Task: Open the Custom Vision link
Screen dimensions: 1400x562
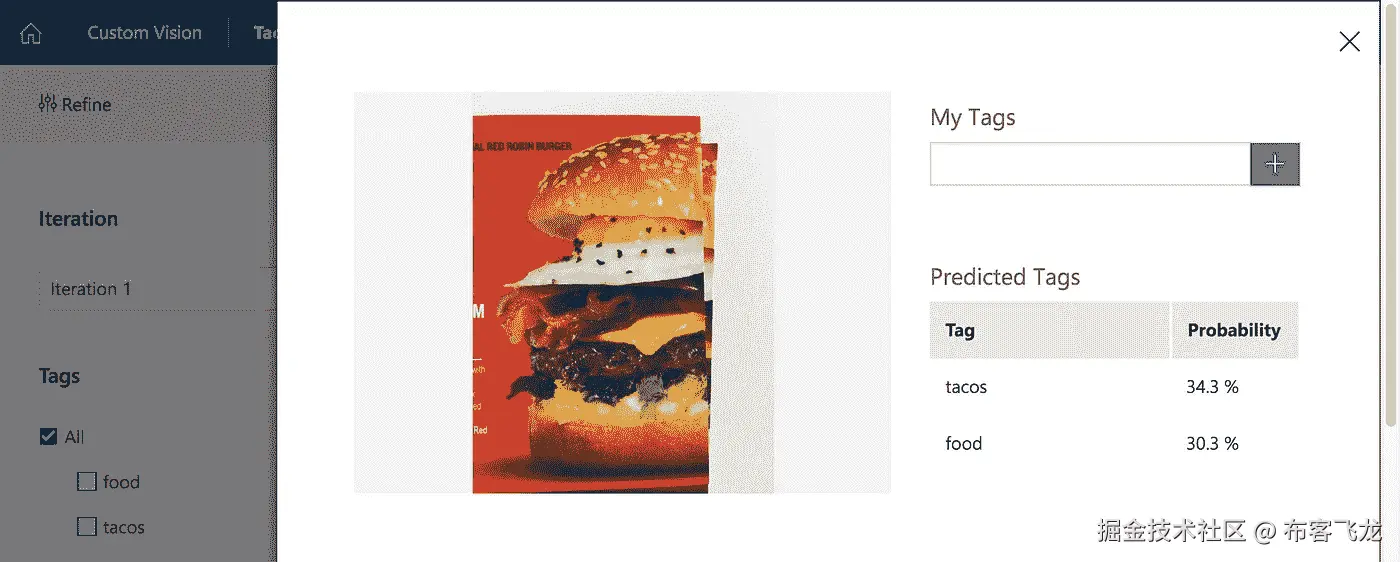Action: click(144, 33)
